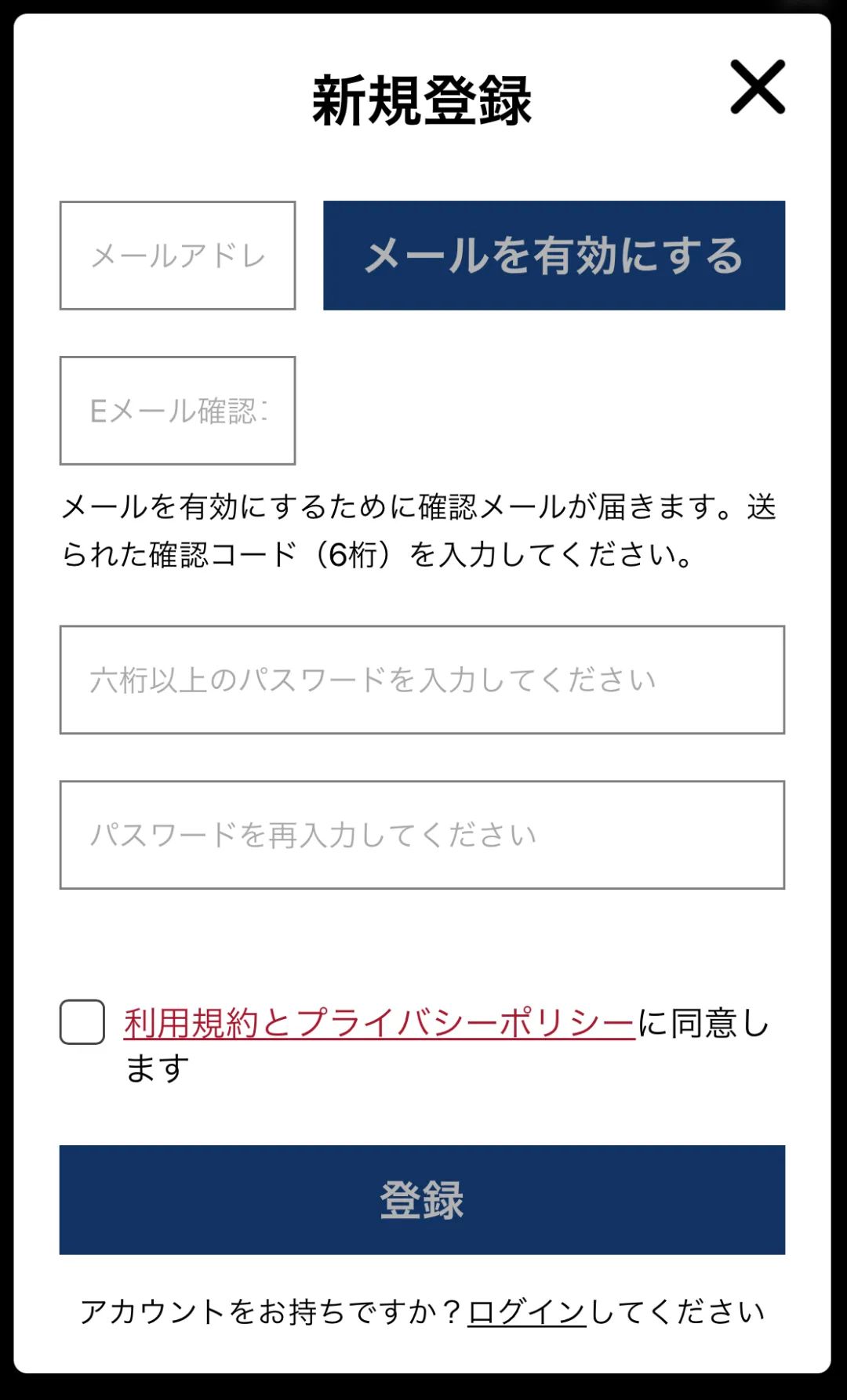Tap the メールを有効にする button
Screen dimensions: 847x1400
[554, 256]
